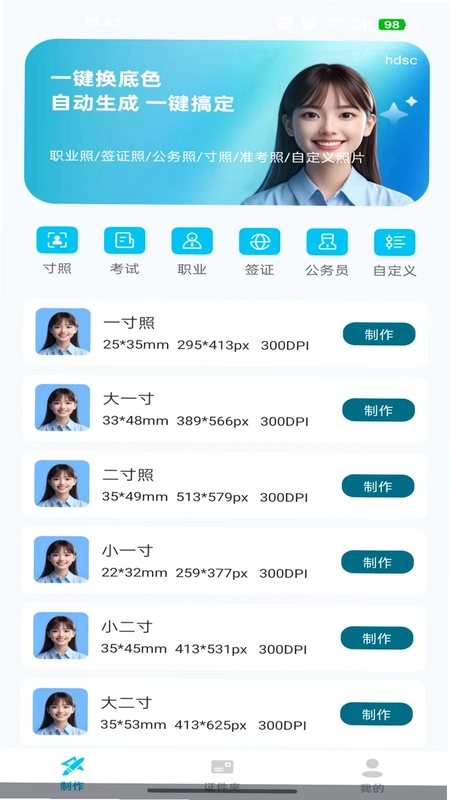Choose the 公务员 category
This screenshot has height=800, width=450.
point(327,252)
